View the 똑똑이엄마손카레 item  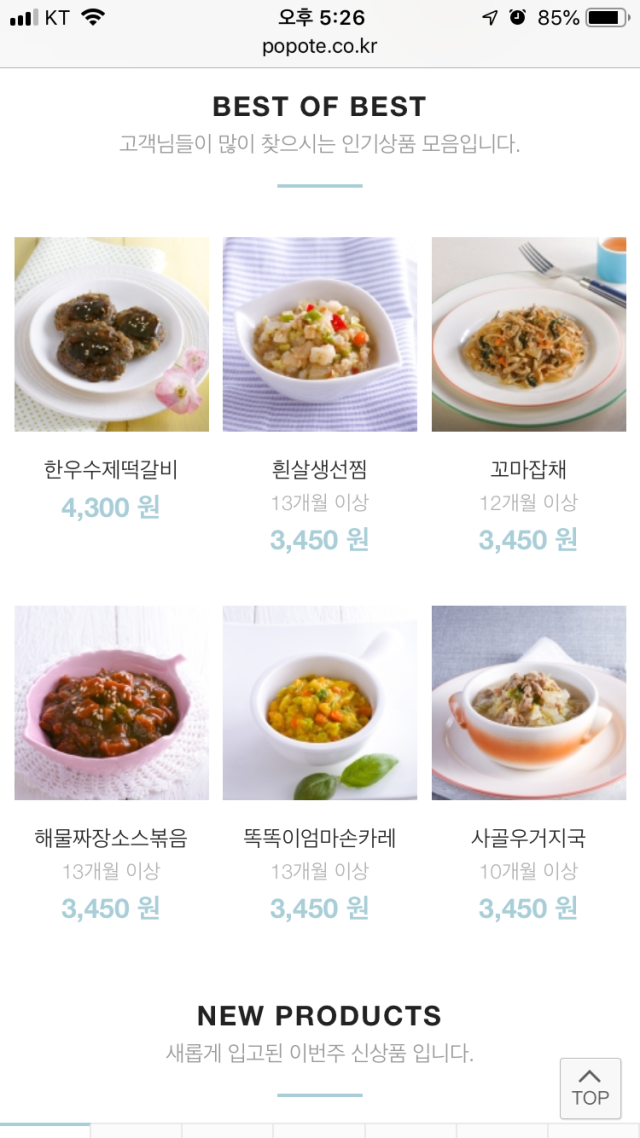pos(319,702)
